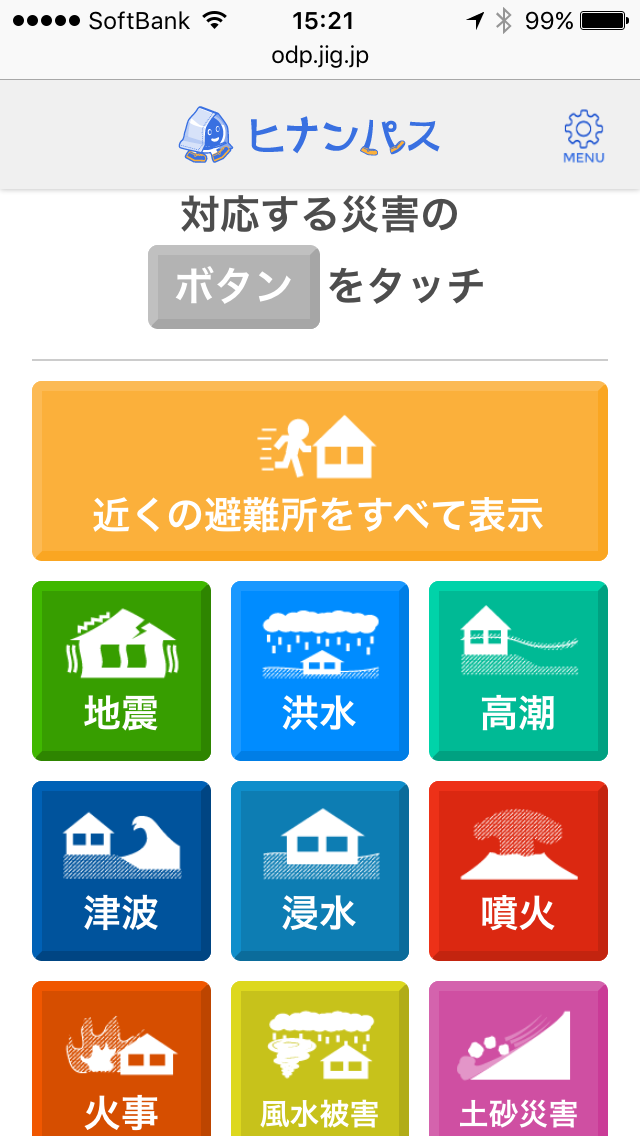The height and width of the screenshot is (1136, 640).
Task: Choose the 洪水 flood button
Action: 320,671
